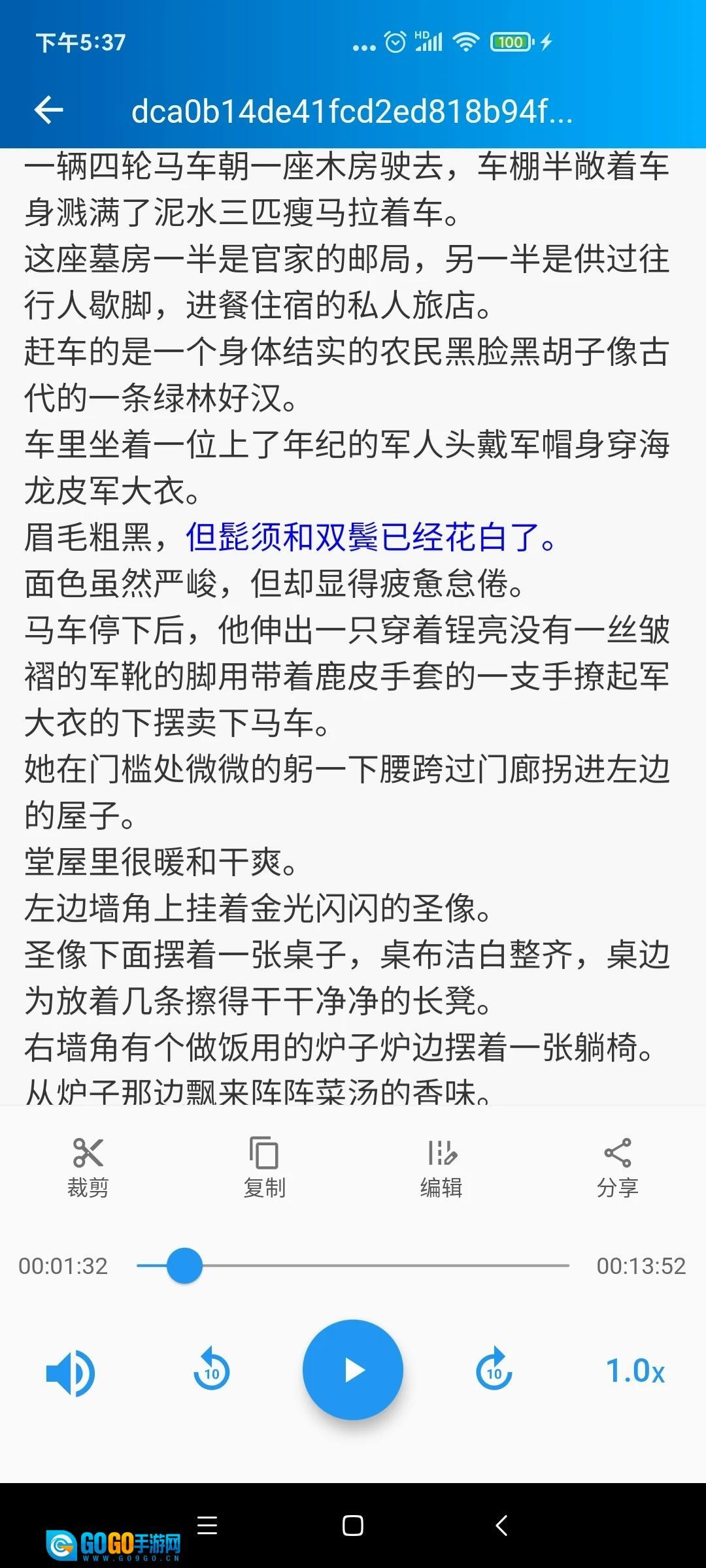Start playback with the play button
Screen dimensions: 706x1568
click(353, 1370)
